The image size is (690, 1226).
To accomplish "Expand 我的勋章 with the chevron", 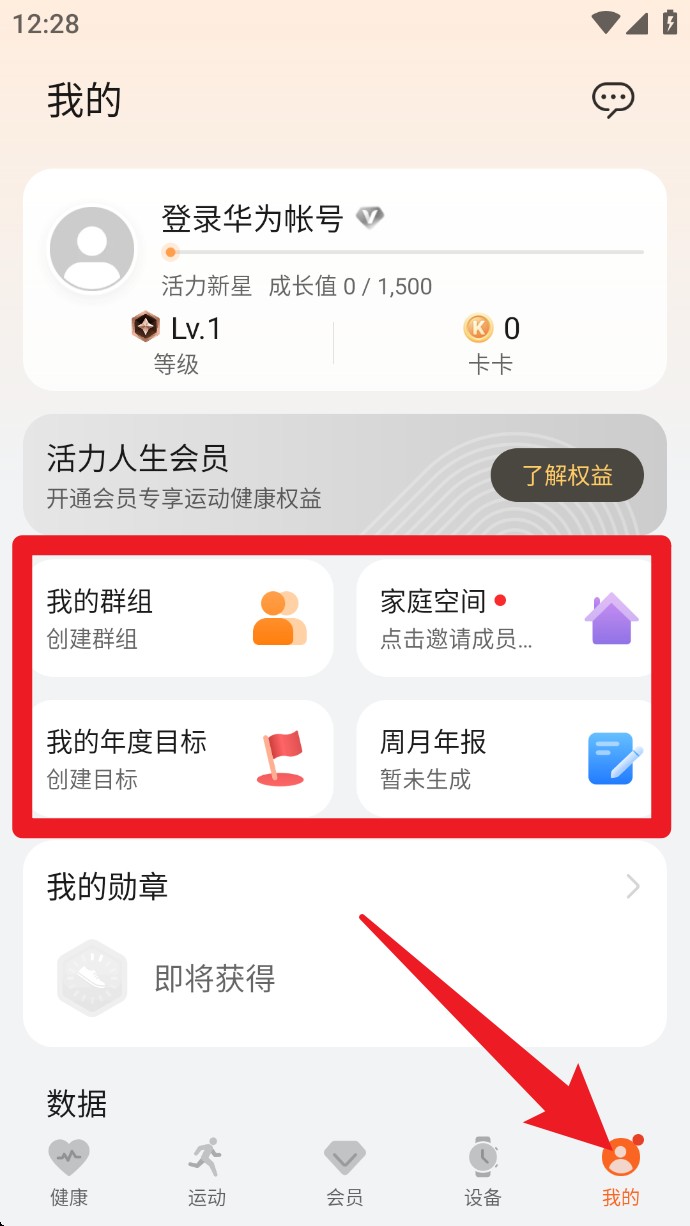I will pos(632,886).
